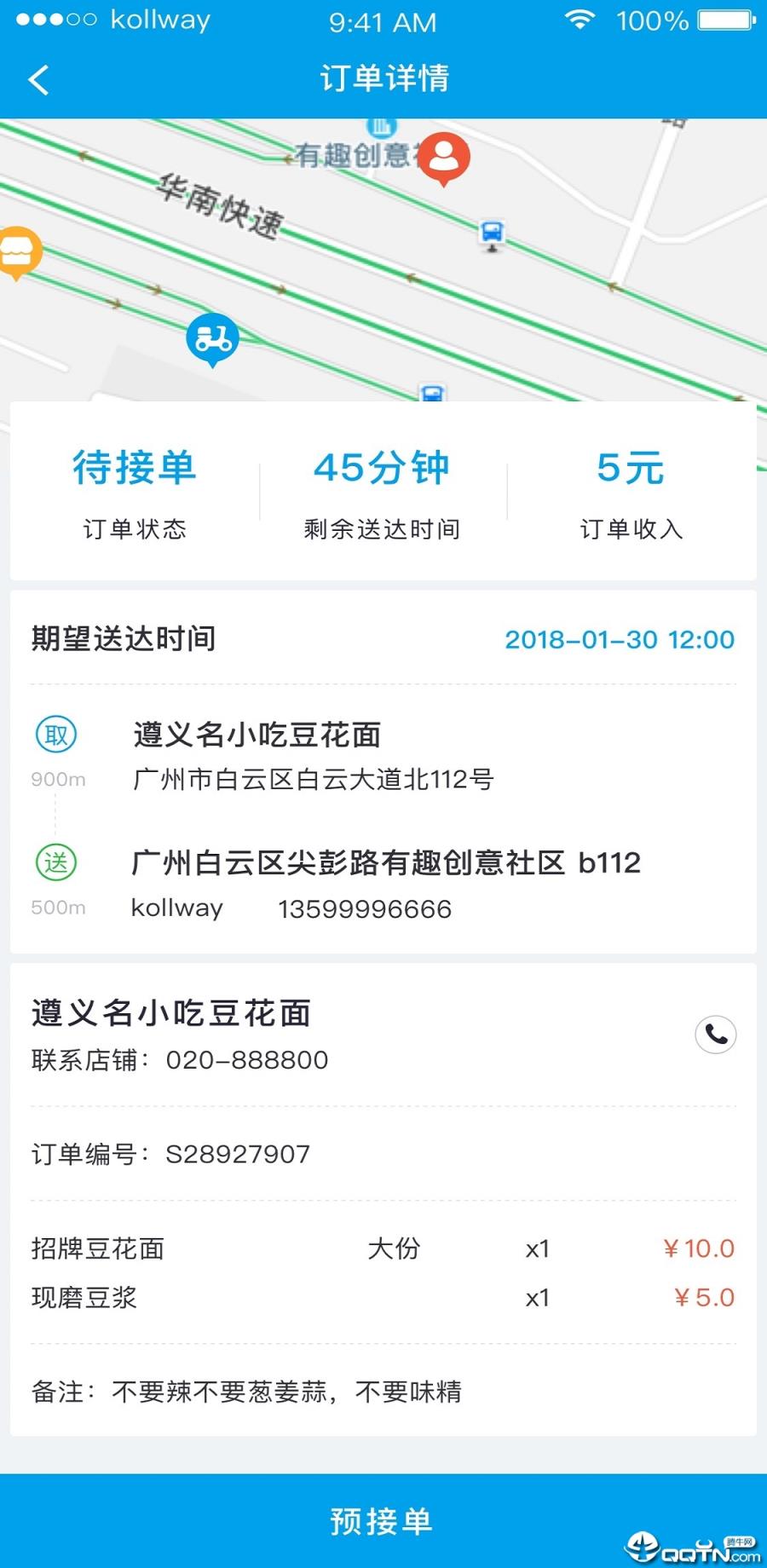Tap the 送 delivery point icon

(x=55, y=862)
